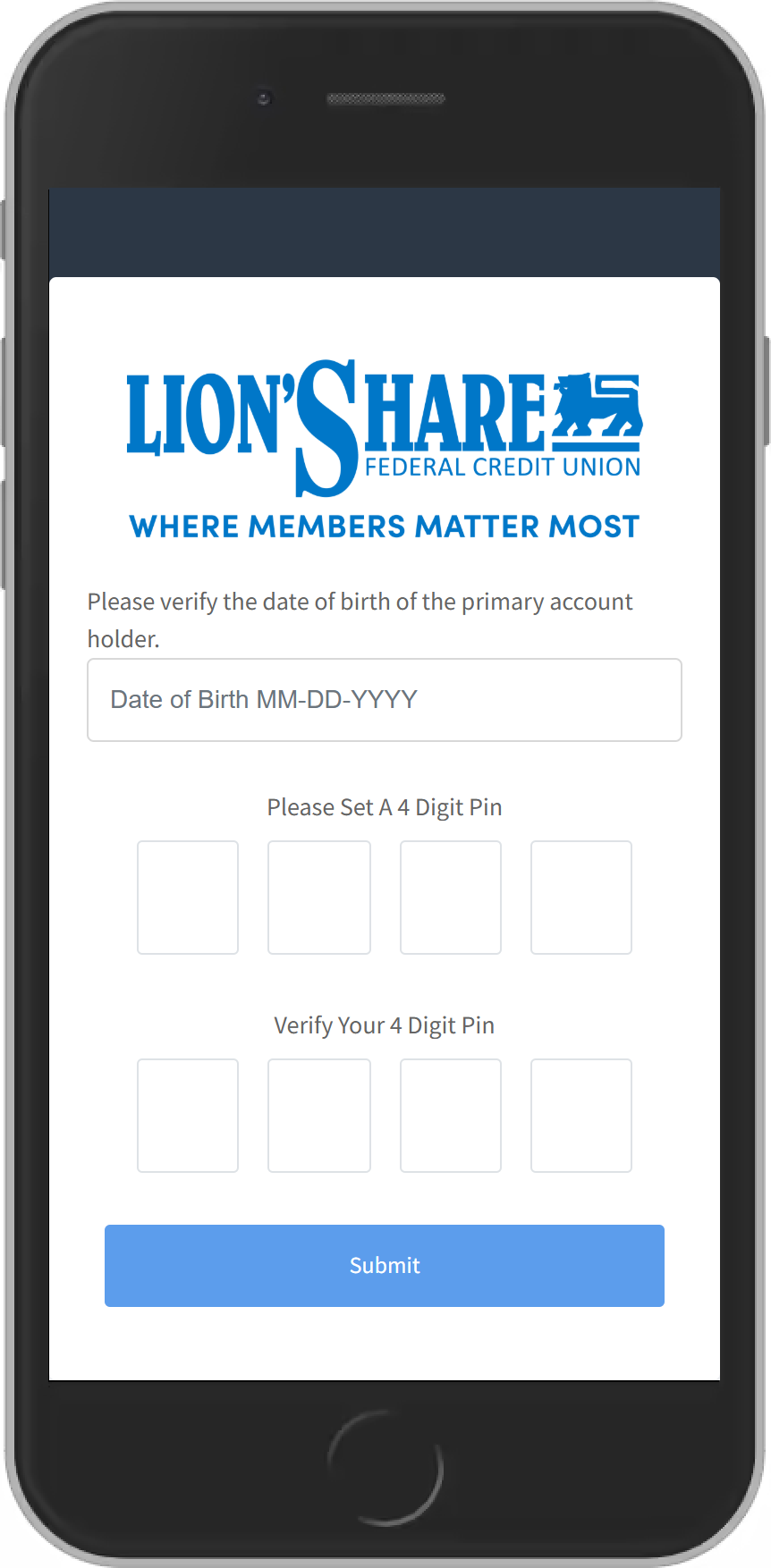Focus third digit box of Verify Your Pin
Viewport: 771px width, 1568px height.
(x=451, y=1116)
